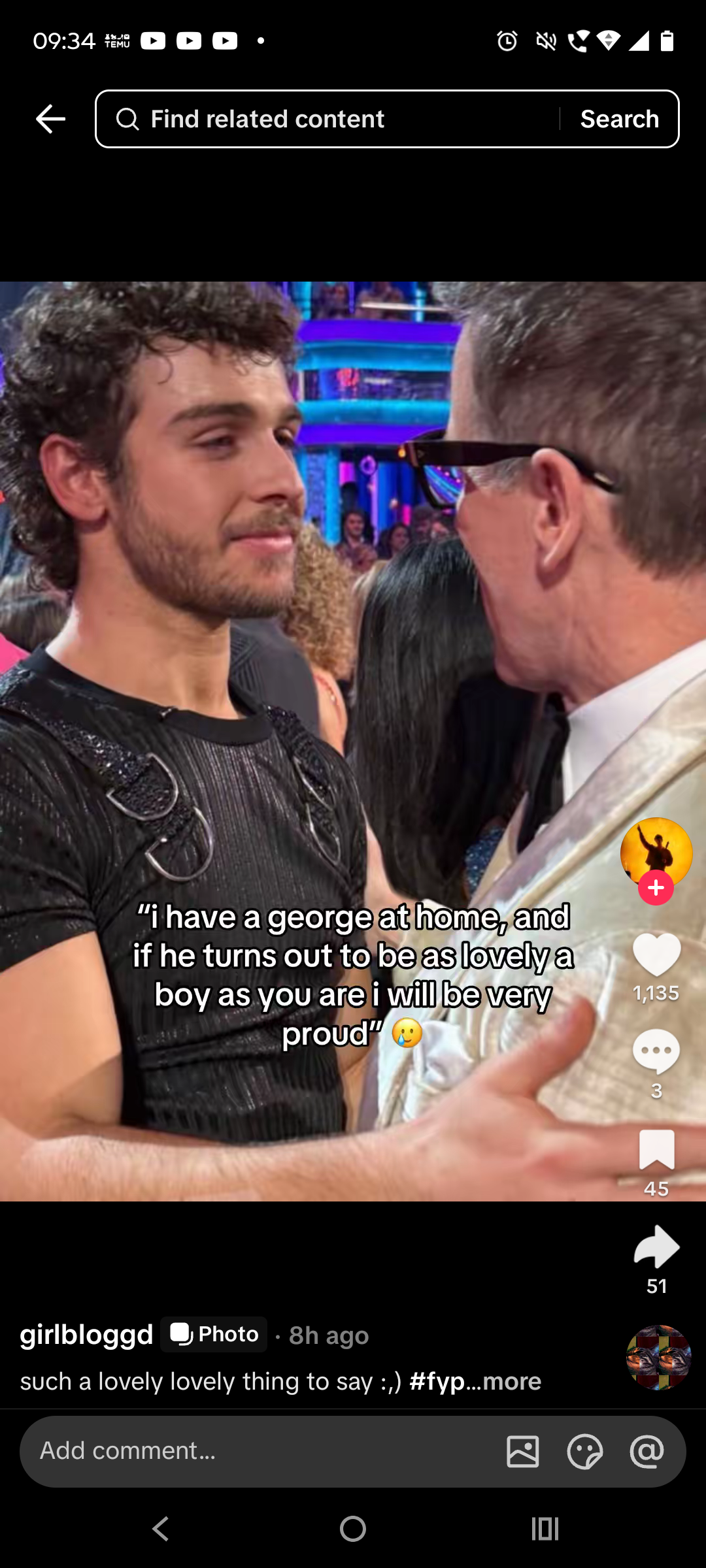Mention someone with the @ icon
This screenshot has height=1568, width=706.
(647, 1452)
